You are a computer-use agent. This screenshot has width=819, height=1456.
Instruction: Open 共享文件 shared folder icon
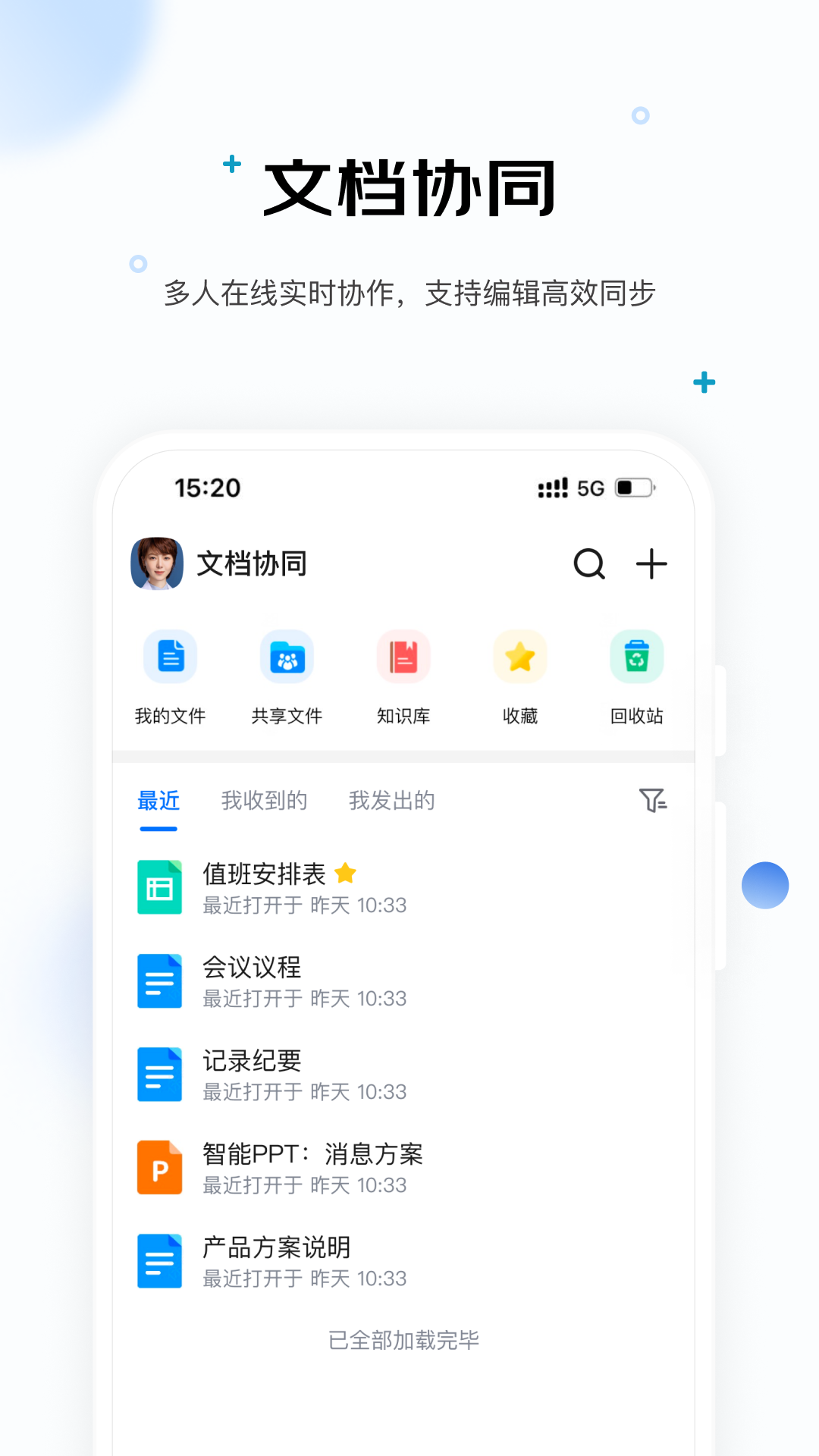[287, 657]
